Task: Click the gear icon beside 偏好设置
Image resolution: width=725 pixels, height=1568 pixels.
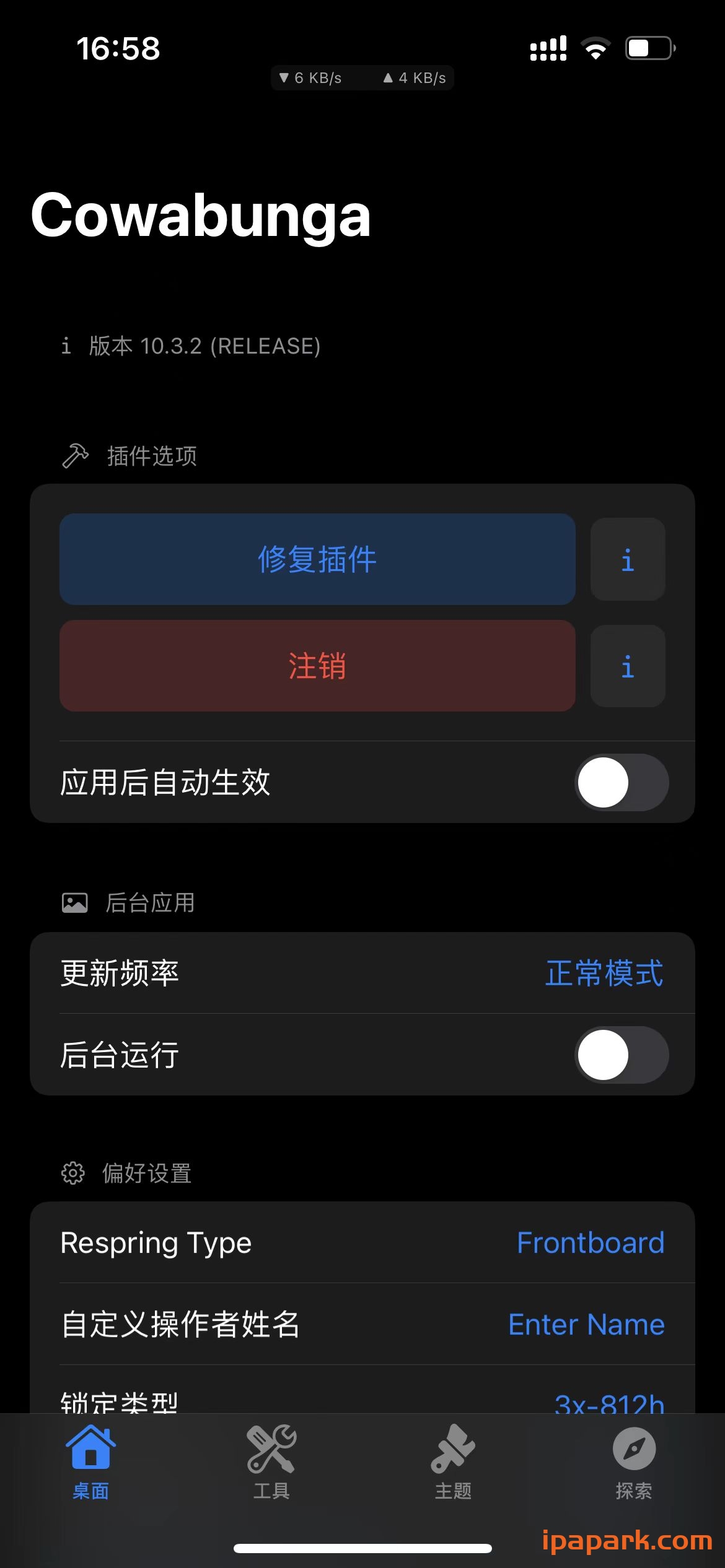Action: coord(74,1173)
